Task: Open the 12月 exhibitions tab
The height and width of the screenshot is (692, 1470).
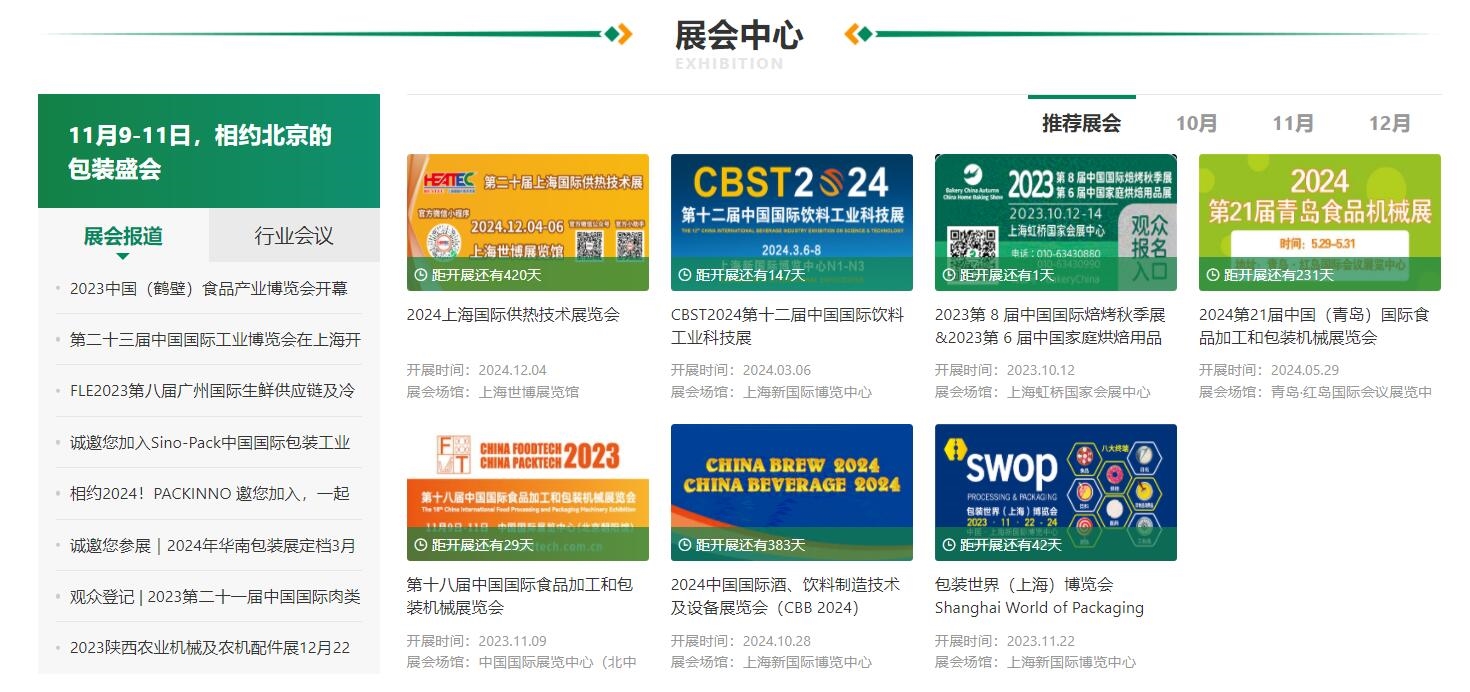Action: (1389, 123)
